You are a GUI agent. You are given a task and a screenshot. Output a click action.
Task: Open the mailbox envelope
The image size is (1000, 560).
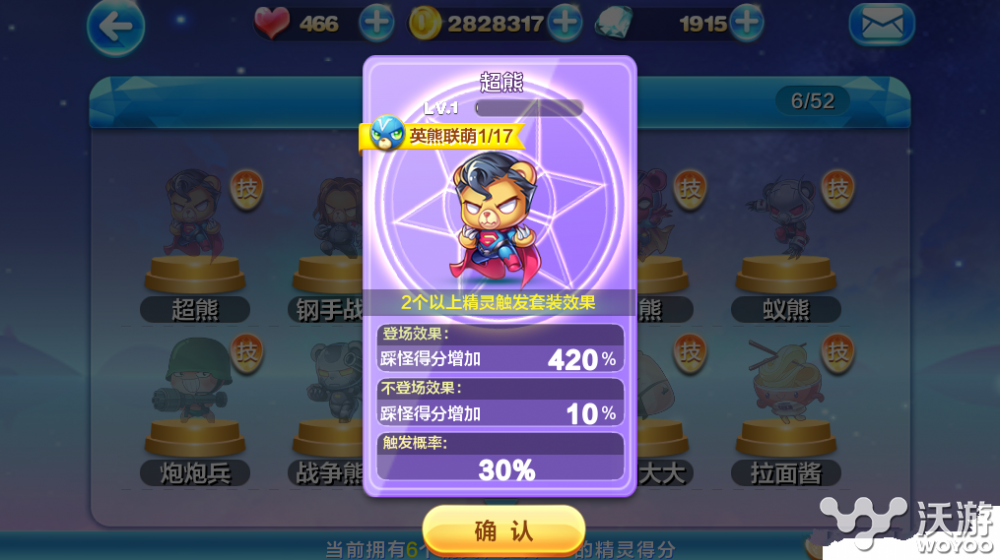click(x=881, y=25)
